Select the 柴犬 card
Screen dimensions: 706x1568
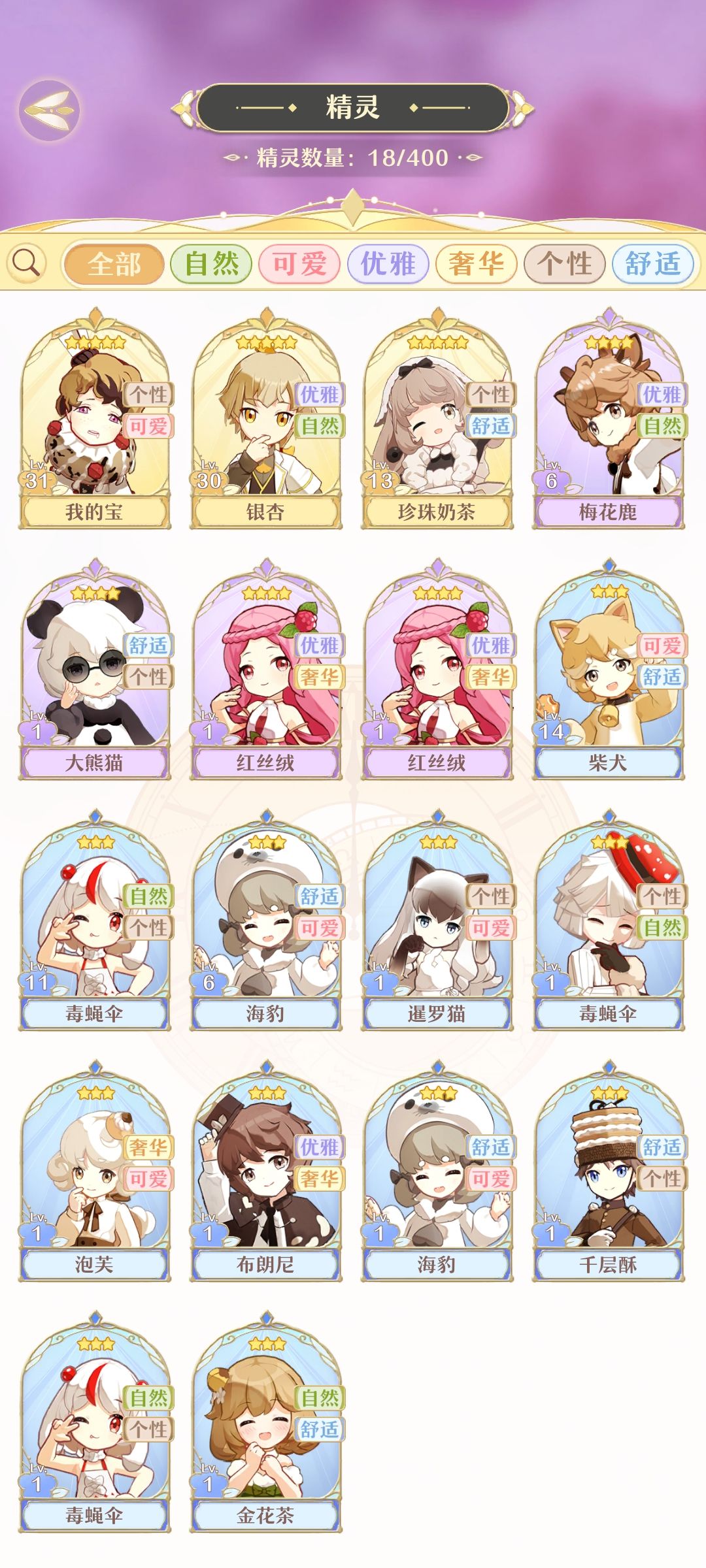click(x=609, y=670)
